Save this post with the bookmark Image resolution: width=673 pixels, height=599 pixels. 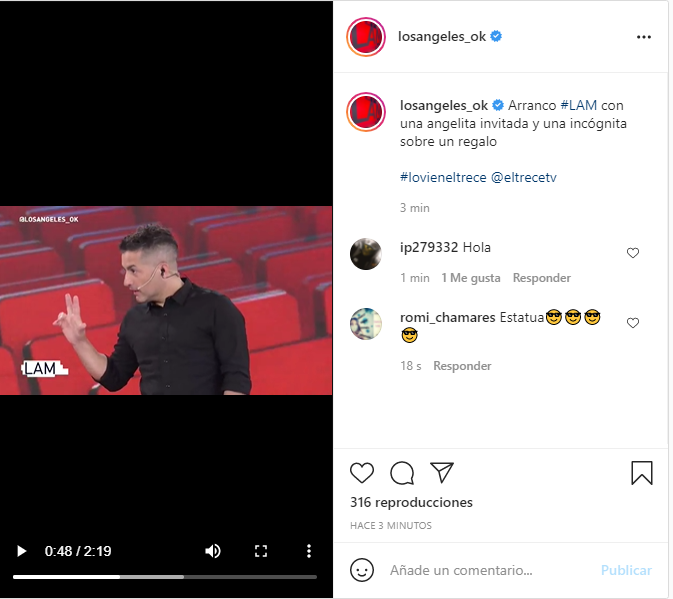642,472
